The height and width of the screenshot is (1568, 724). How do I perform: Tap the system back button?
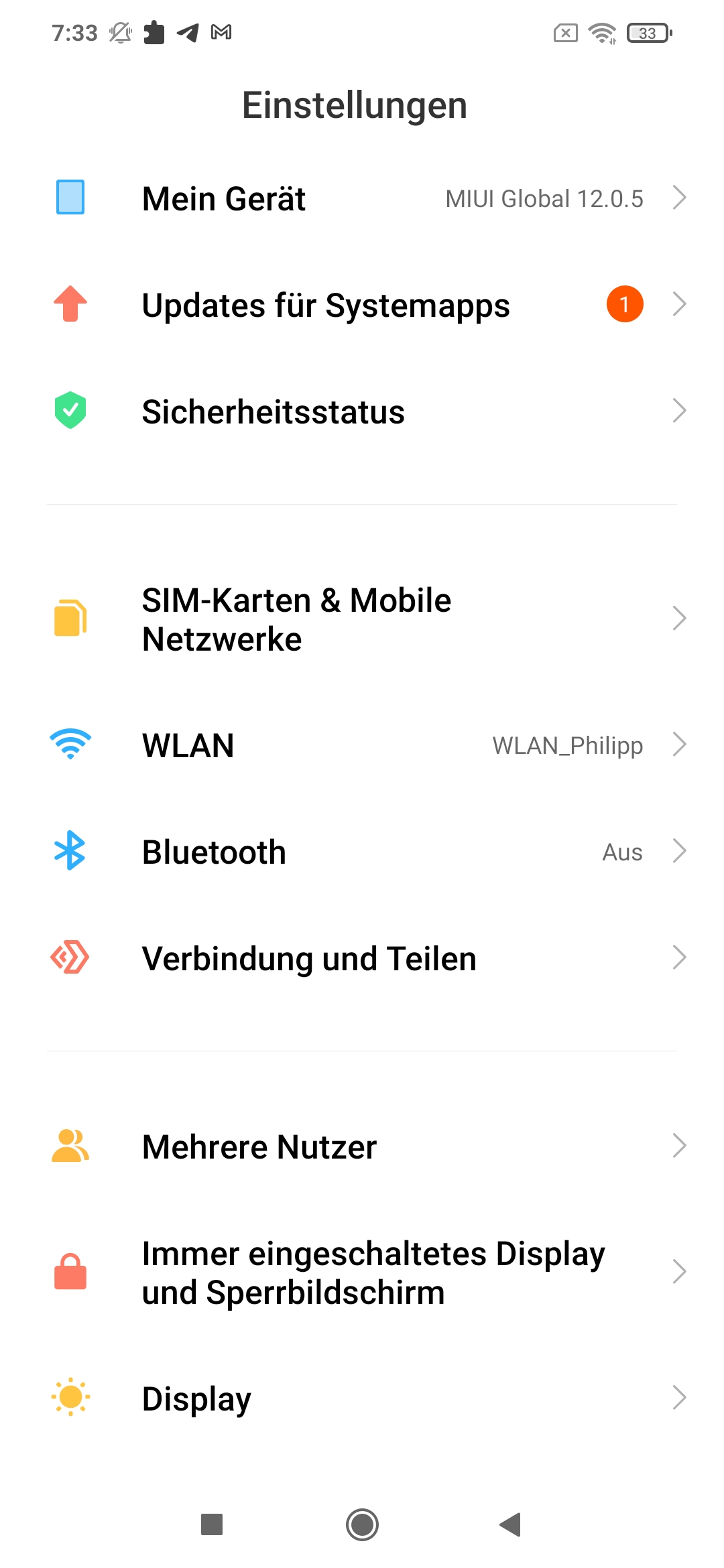(x=511, y=1524)
